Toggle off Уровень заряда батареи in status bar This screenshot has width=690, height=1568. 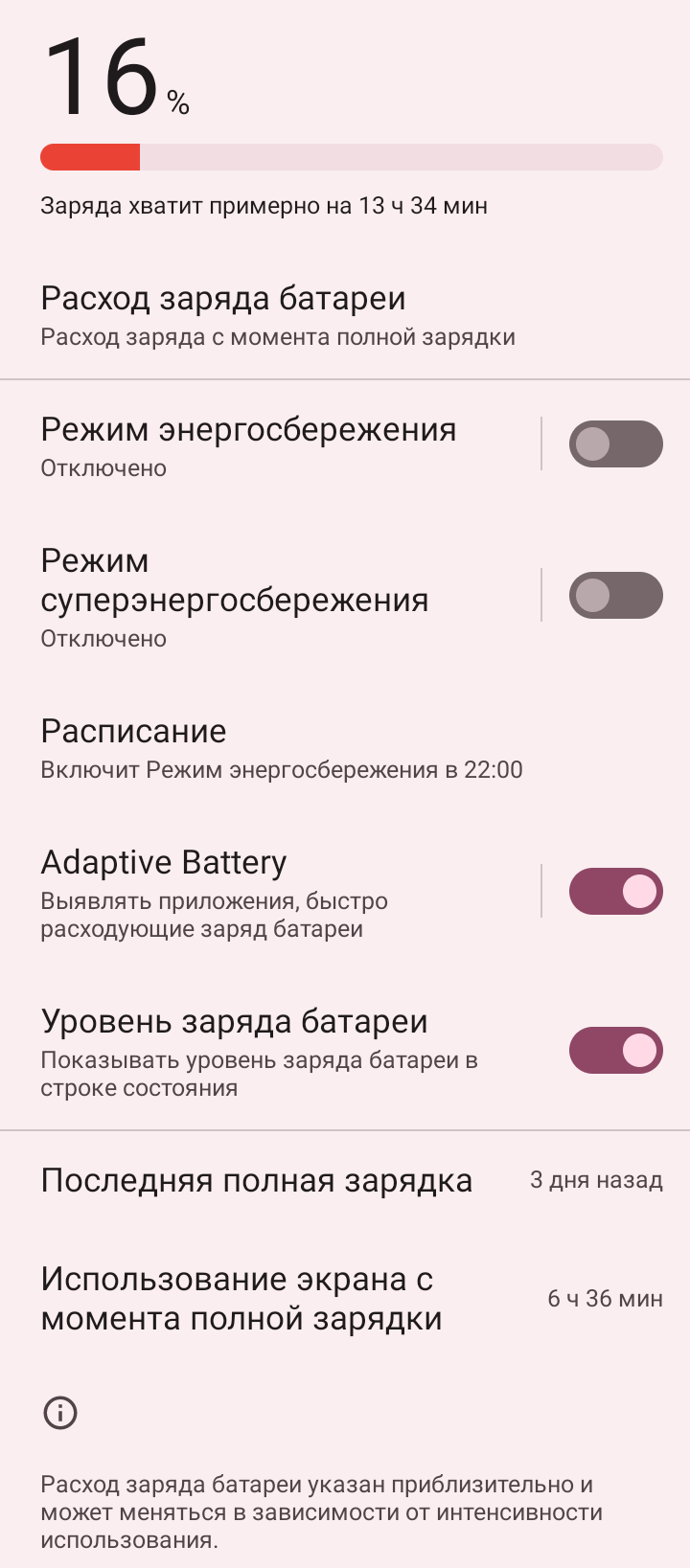615,1051
